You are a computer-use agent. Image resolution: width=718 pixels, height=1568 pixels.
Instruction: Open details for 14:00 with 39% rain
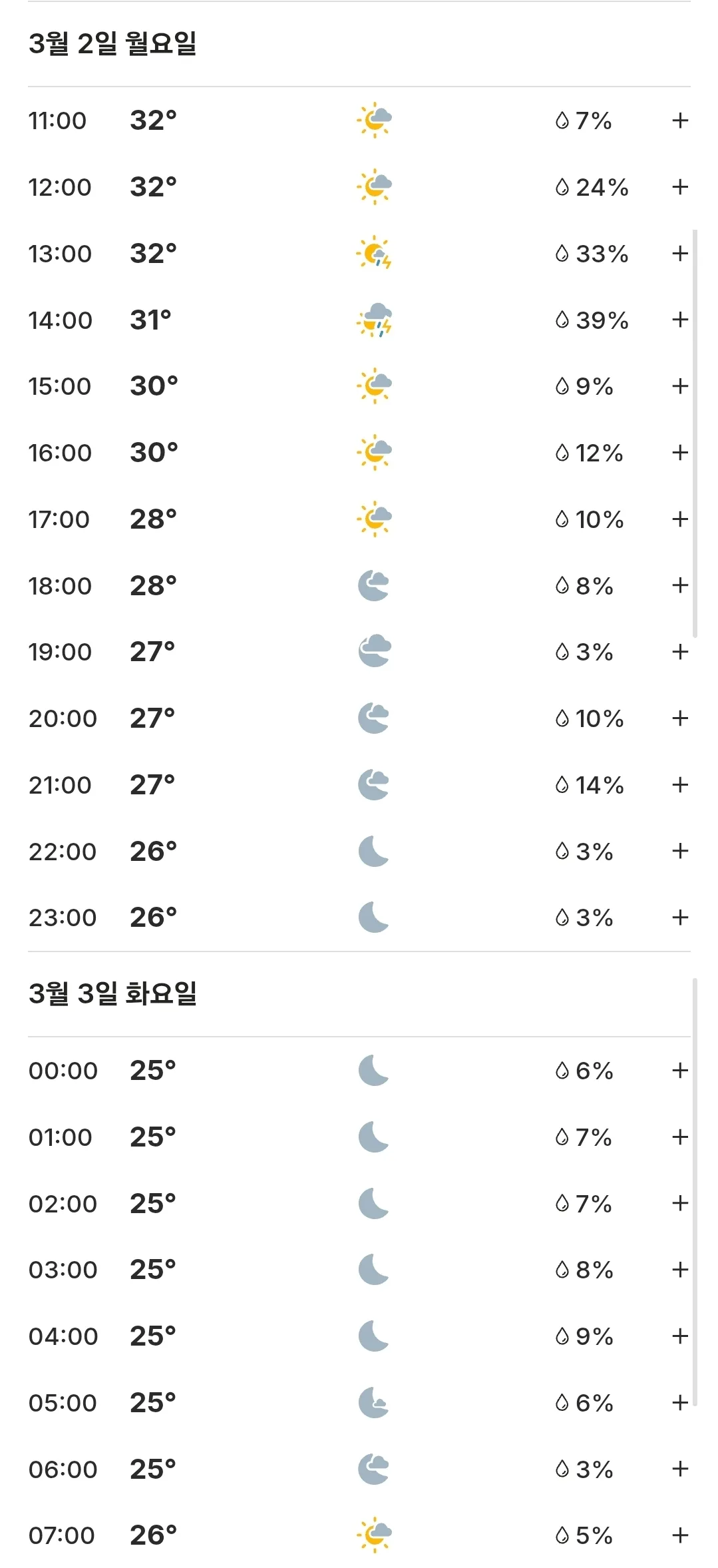(679, 320)
